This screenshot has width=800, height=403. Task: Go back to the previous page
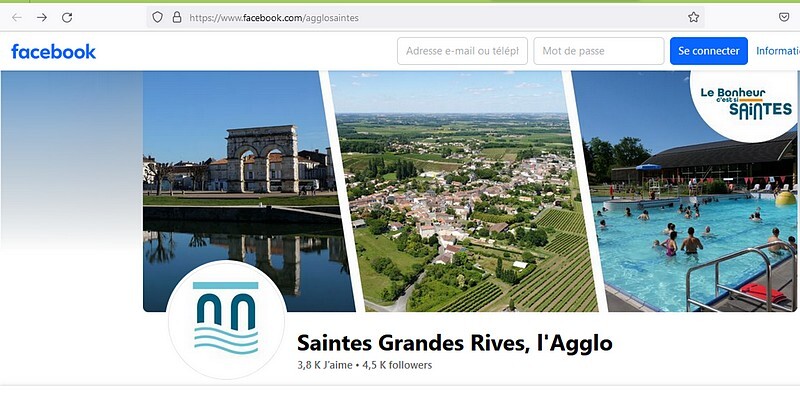pyautogui.click(x=17, y=17)
